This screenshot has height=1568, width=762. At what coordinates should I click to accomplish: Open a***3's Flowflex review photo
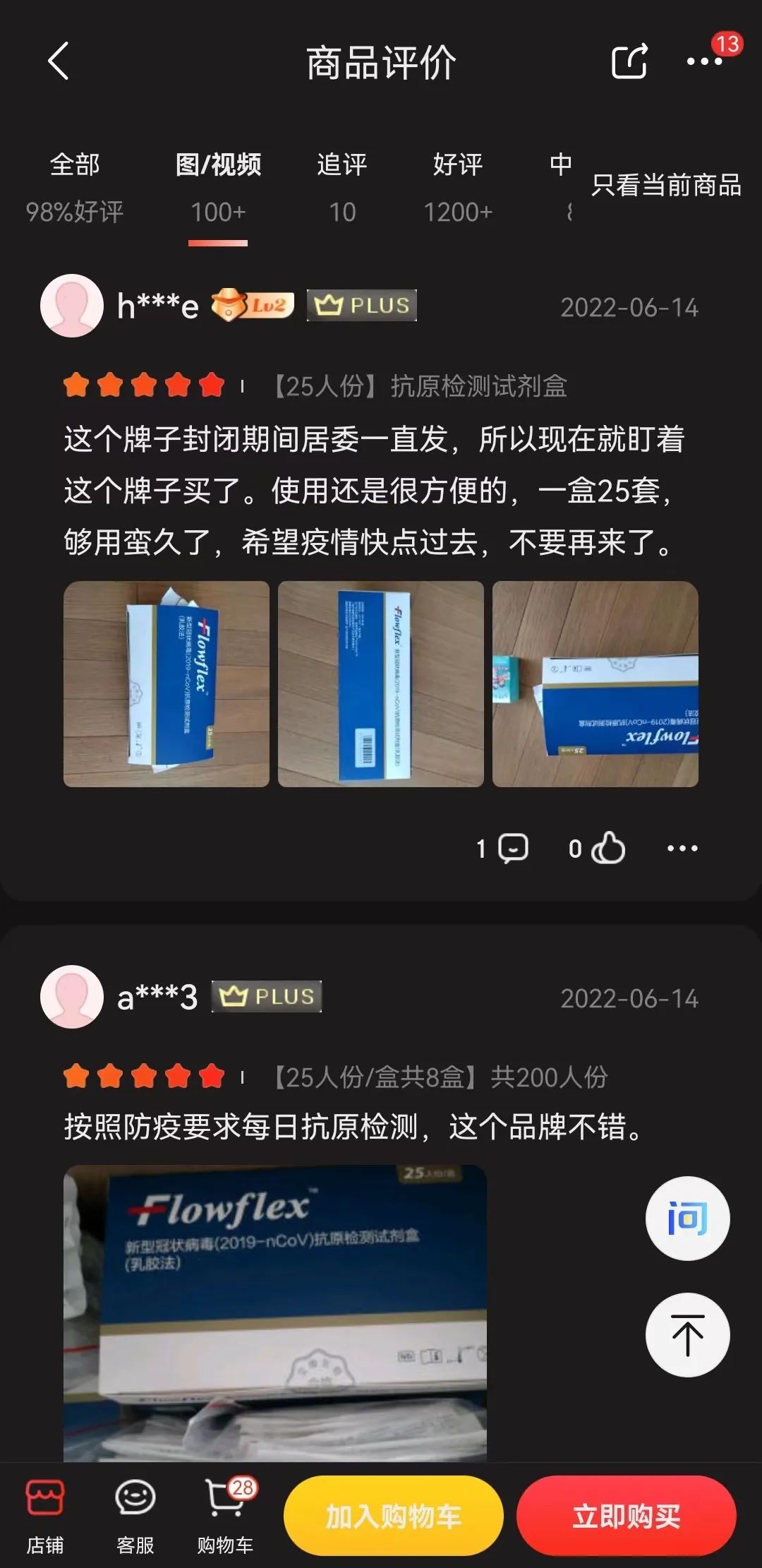[x=275, y=1312]
